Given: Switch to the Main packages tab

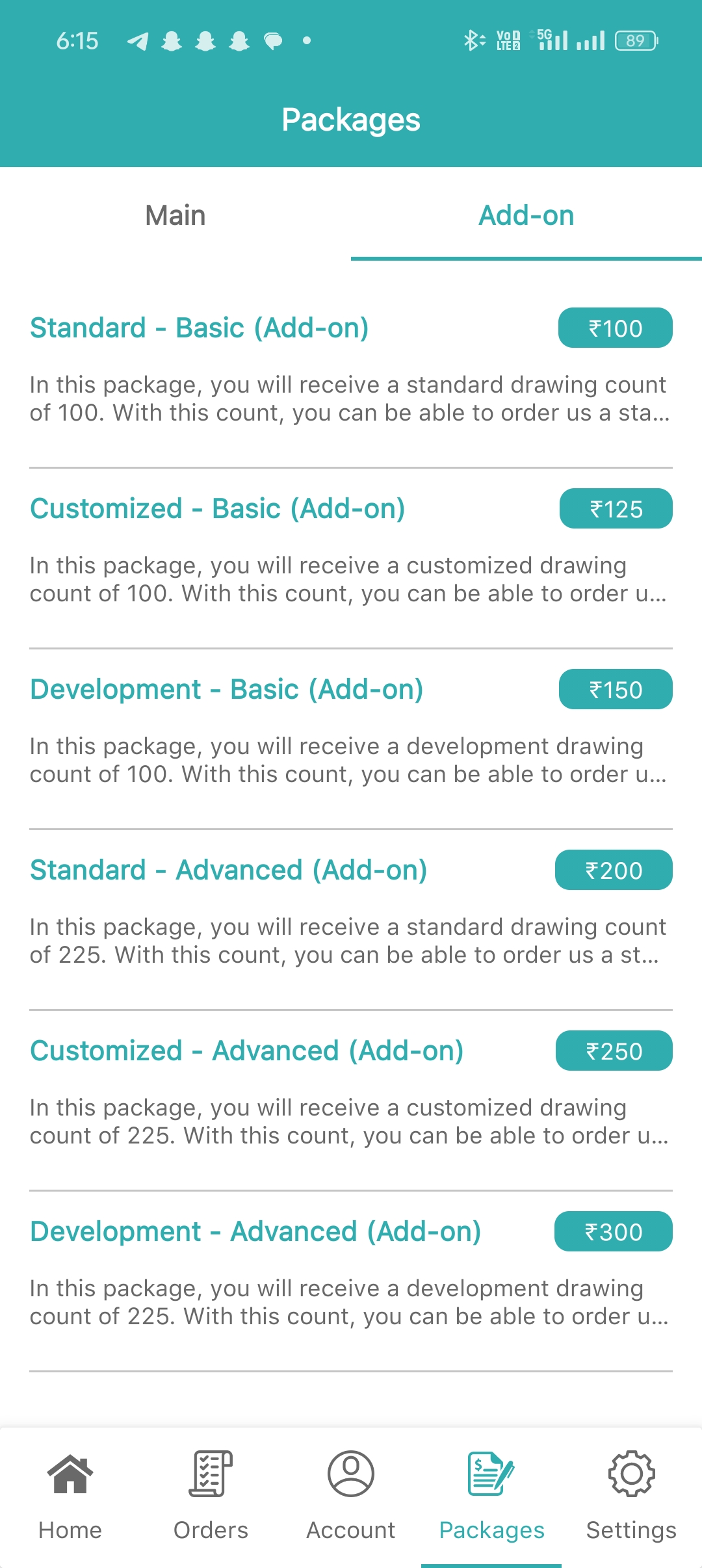Looking at the screenshot, I should 175,215.
